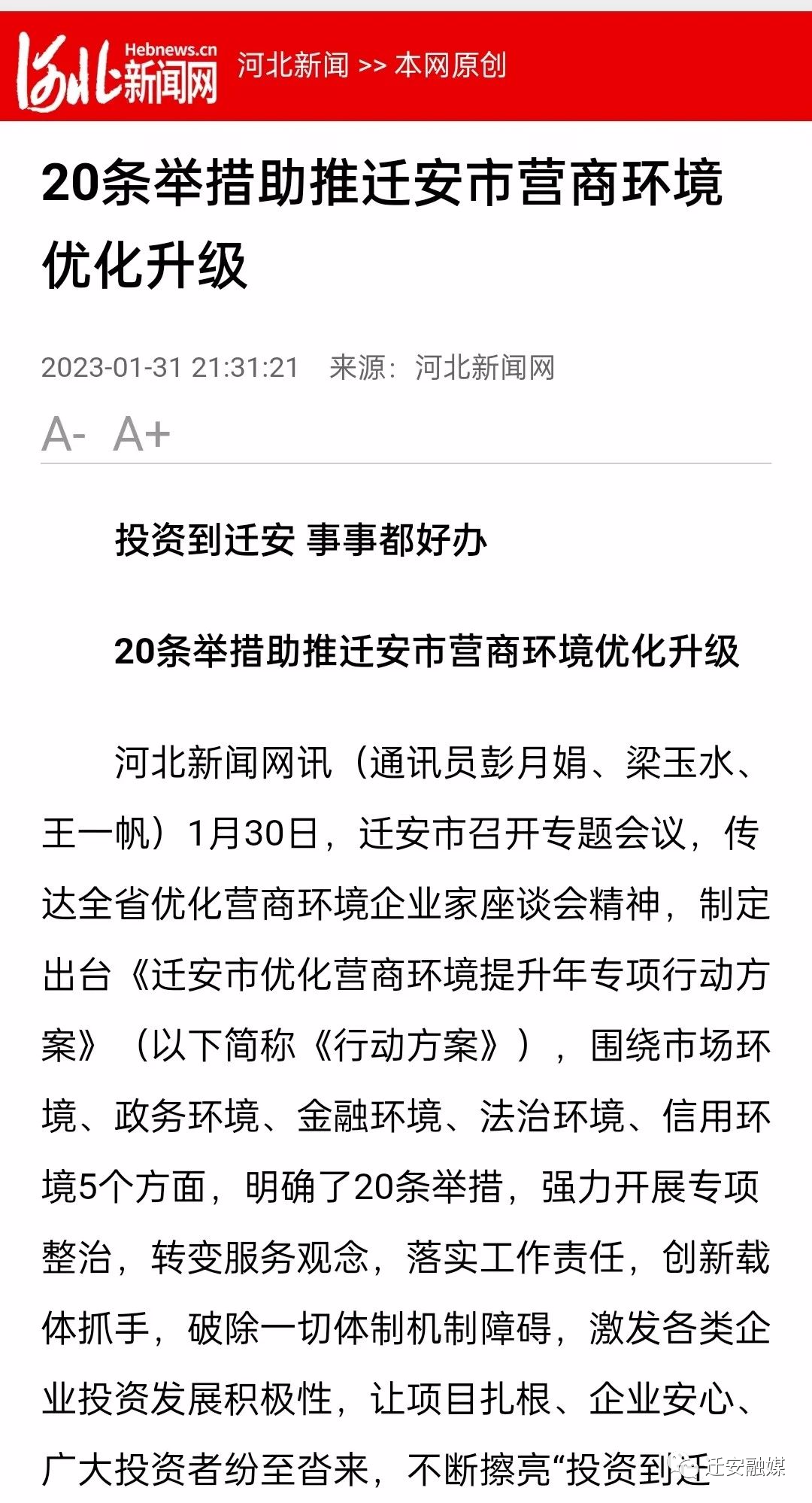Increase font size with A+

(141, 435)
